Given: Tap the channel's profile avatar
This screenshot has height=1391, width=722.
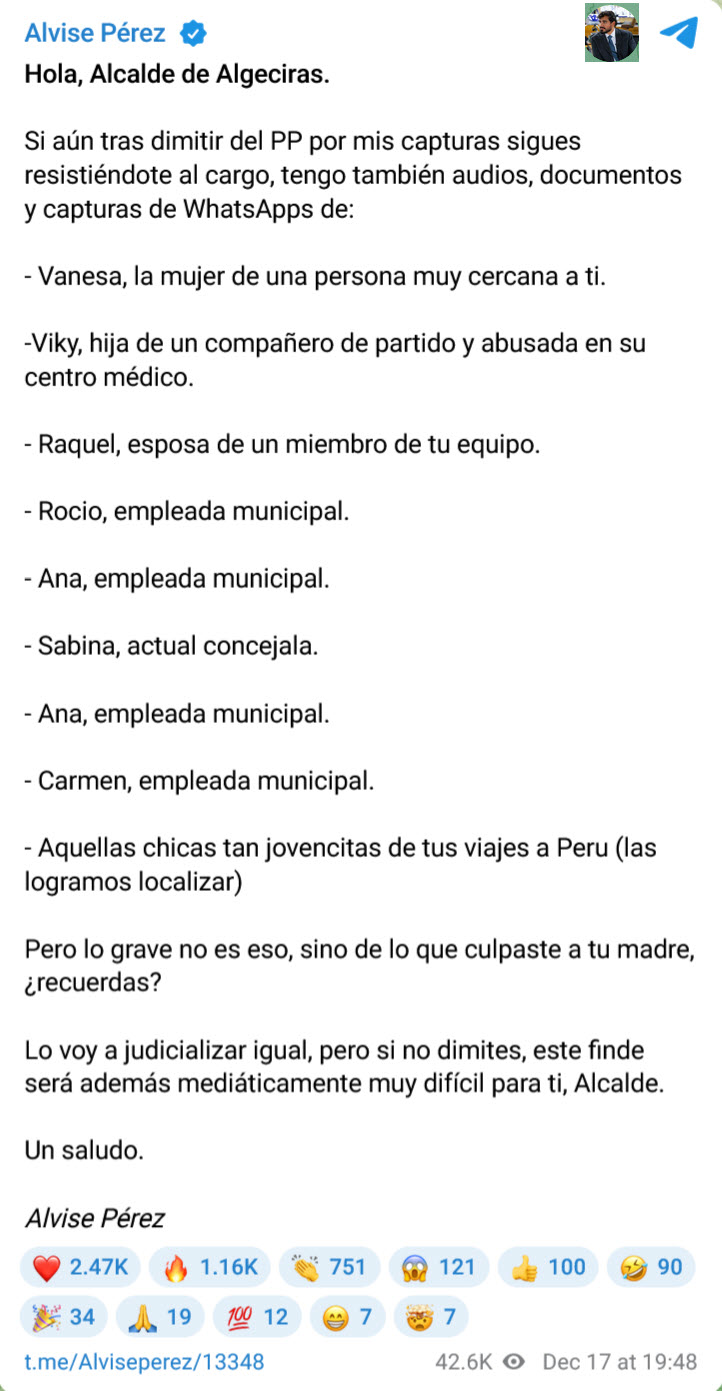Looking at the screenshot, I should tap(611, 34).
